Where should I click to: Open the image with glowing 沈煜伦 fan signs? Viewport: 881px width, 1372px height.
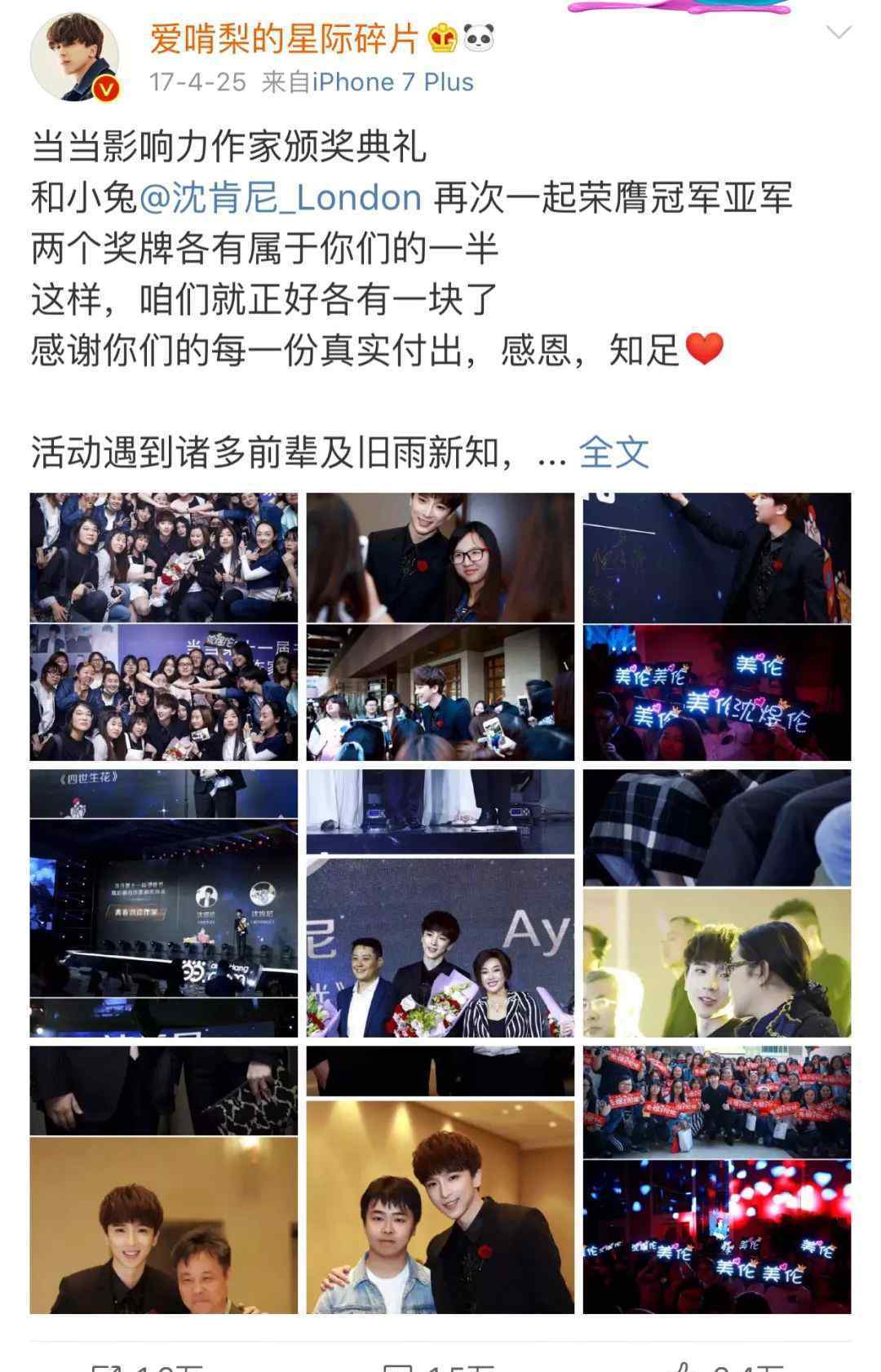click(716, 693)
